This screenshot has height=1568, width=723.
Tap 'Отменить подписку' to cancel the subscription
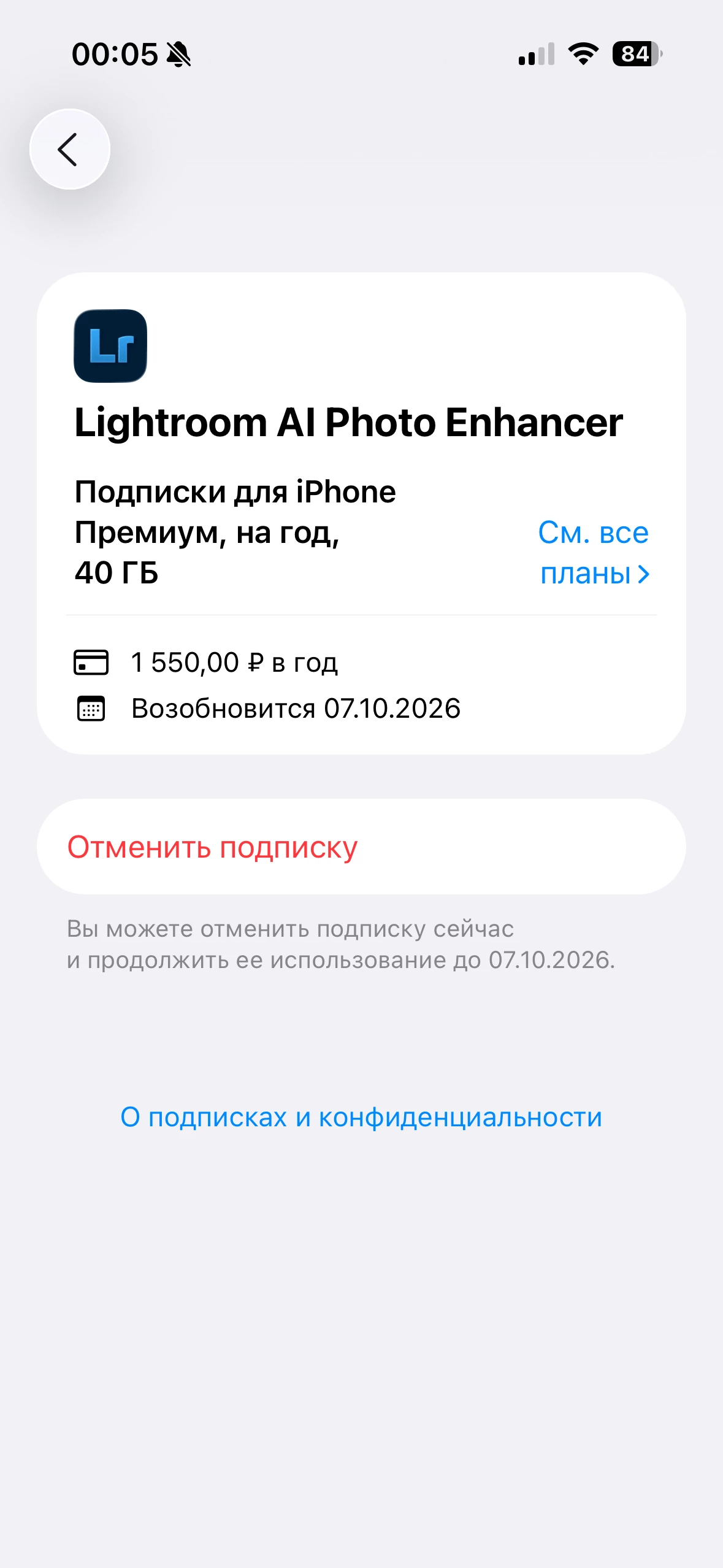(x=212, y=847)
